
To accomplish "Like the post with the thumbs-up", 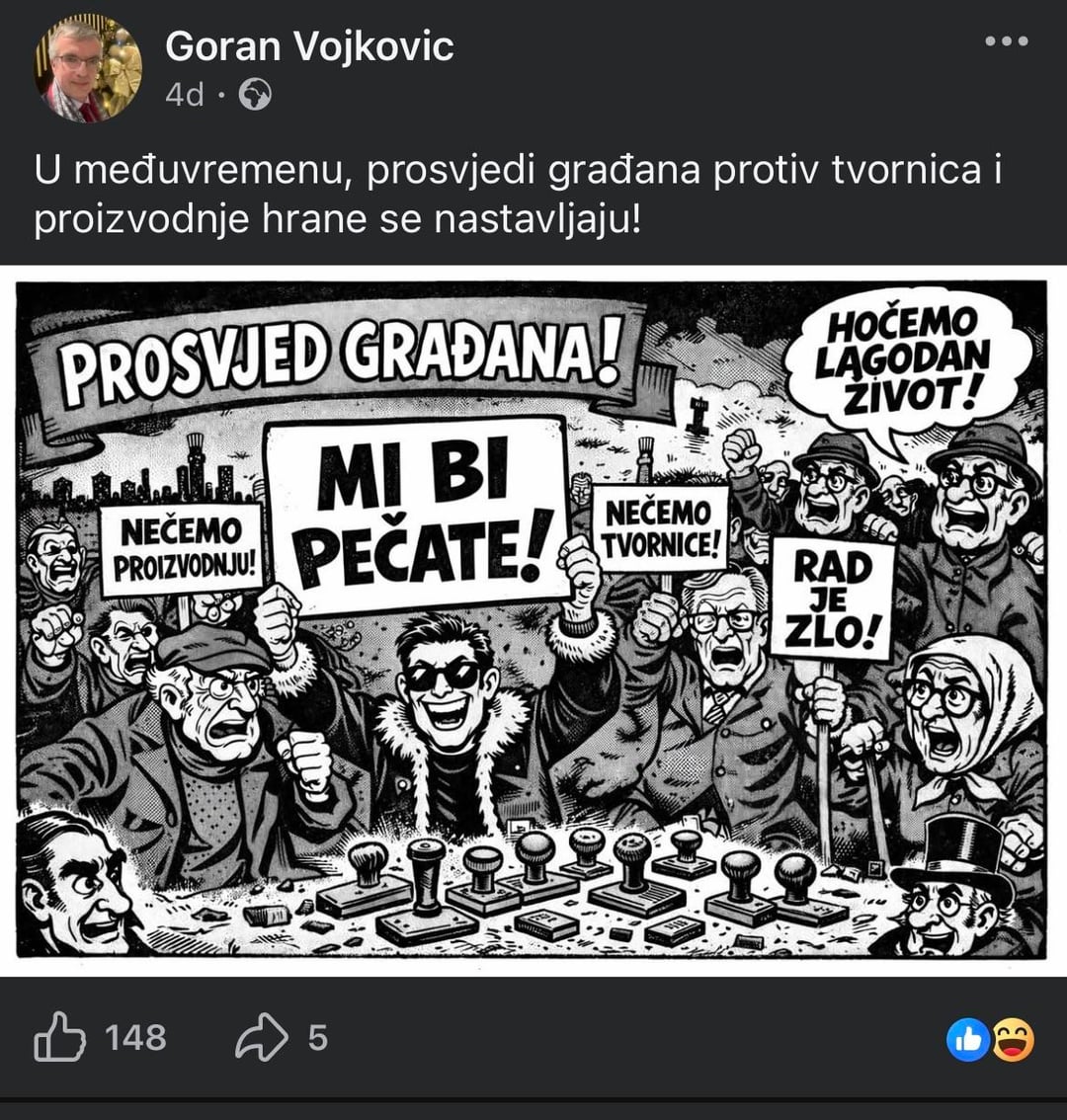I will coord(60,1038).
